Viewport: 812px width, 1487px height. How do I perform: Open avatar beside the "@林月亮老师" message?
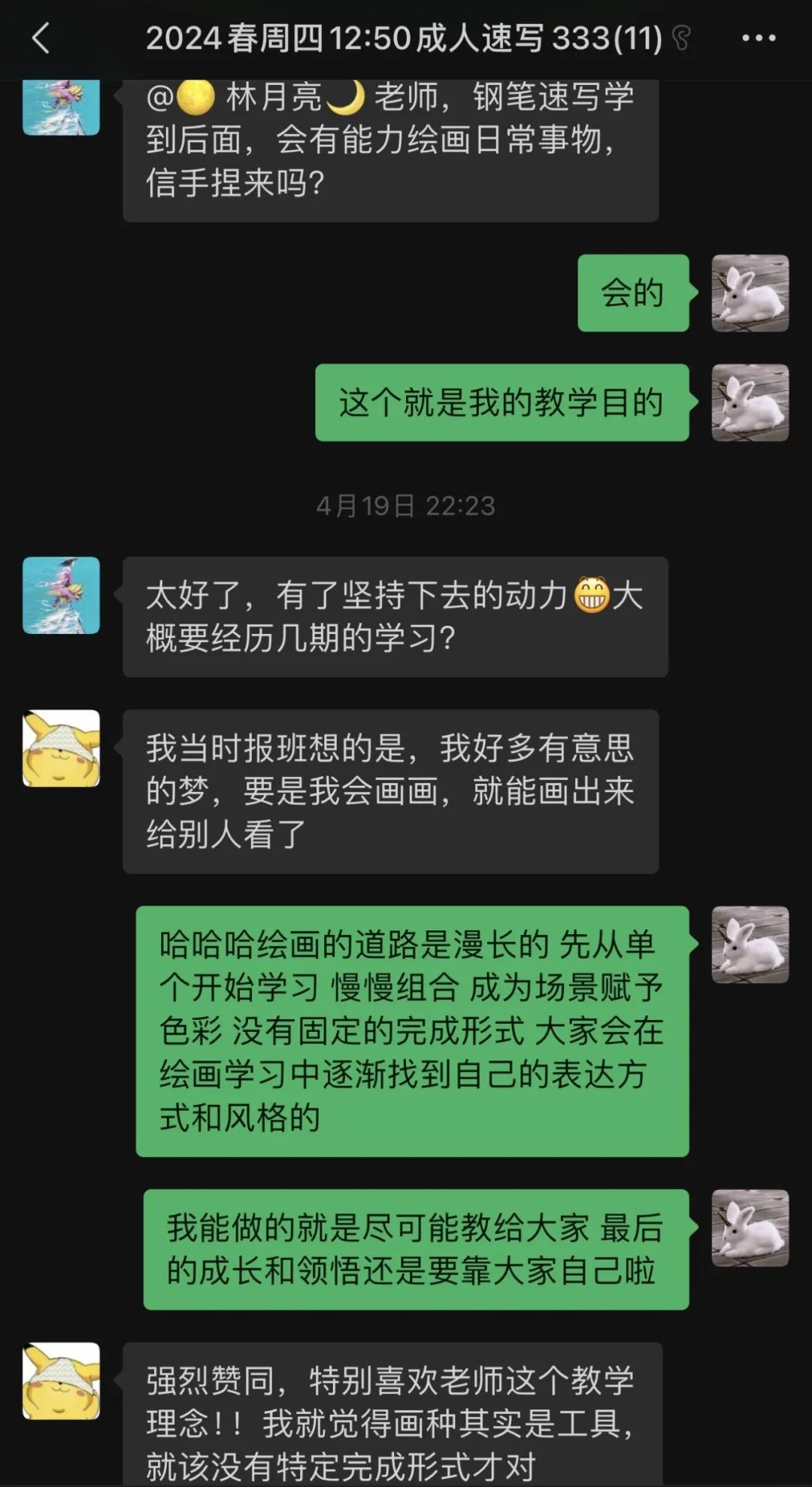coord(61,107)
